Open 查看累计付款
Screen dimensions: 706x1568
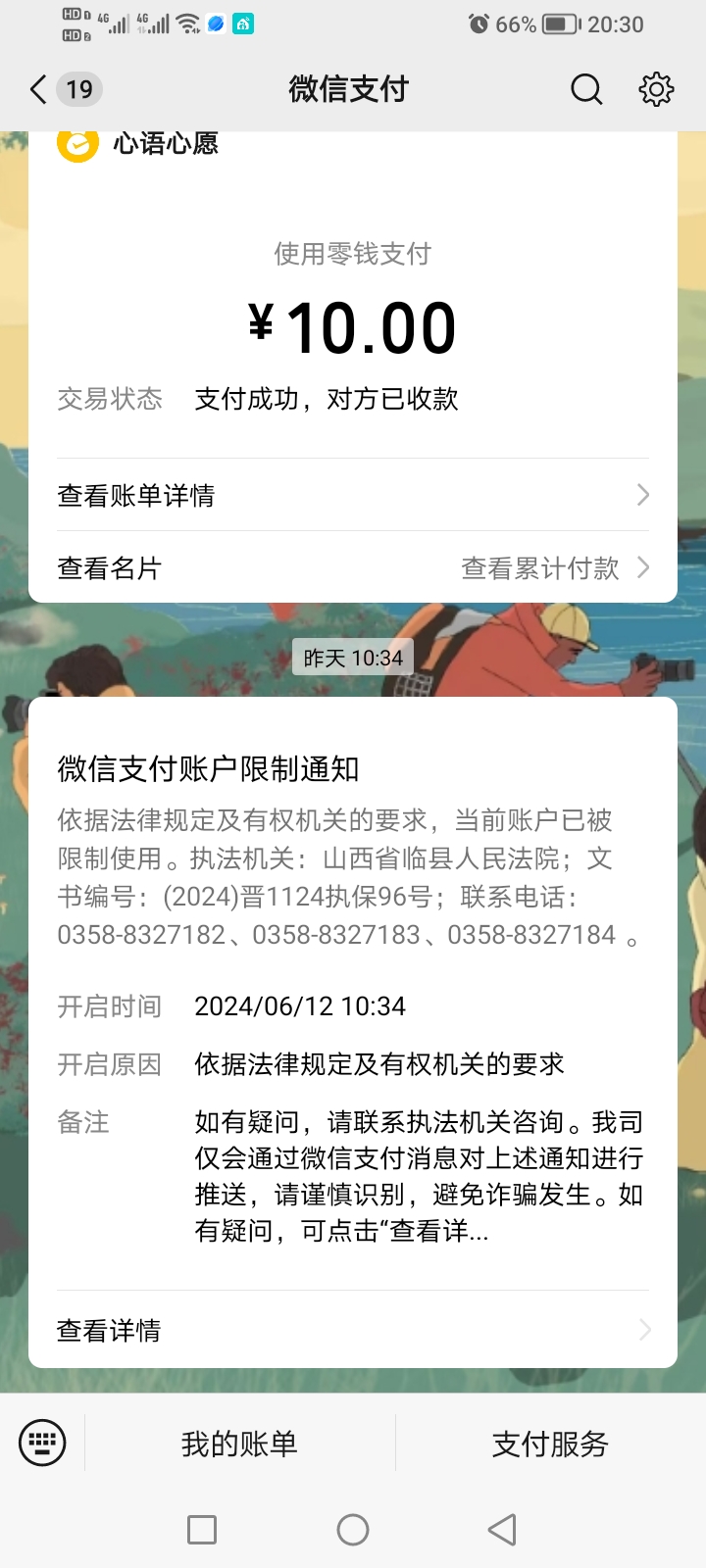coord(555,567)
